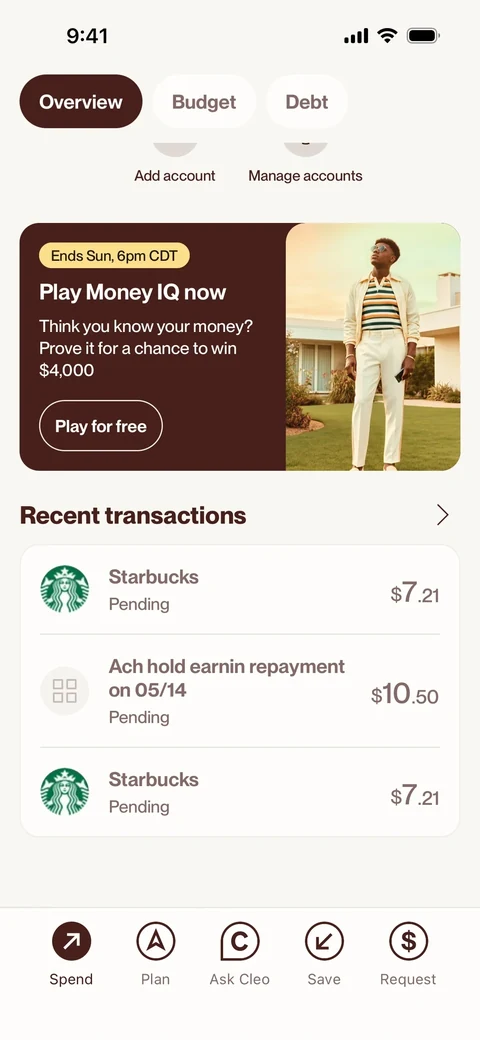Select the Spend tab
480x1040 pixels.
click(71, 954)
